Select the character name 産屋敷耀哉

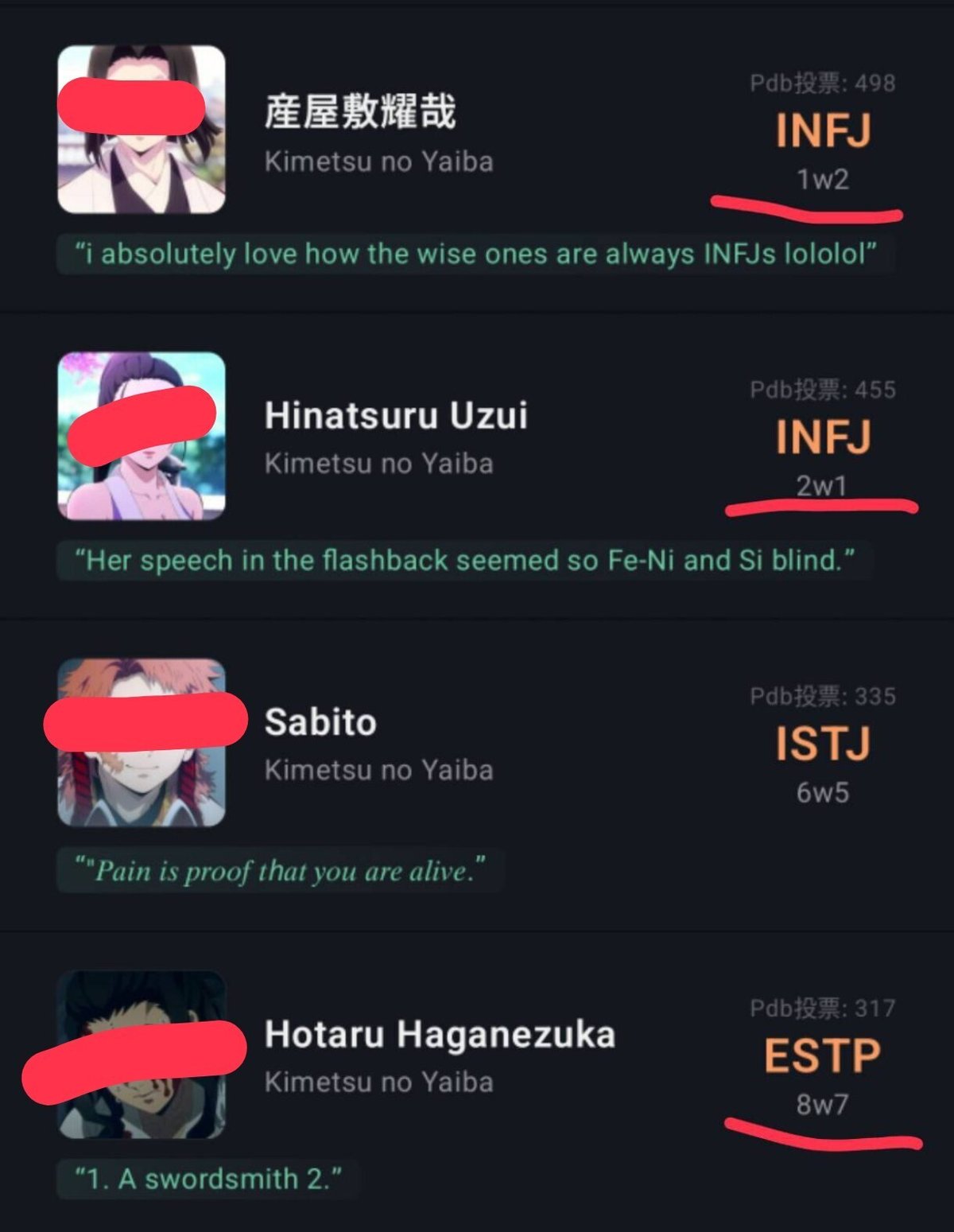358,115
